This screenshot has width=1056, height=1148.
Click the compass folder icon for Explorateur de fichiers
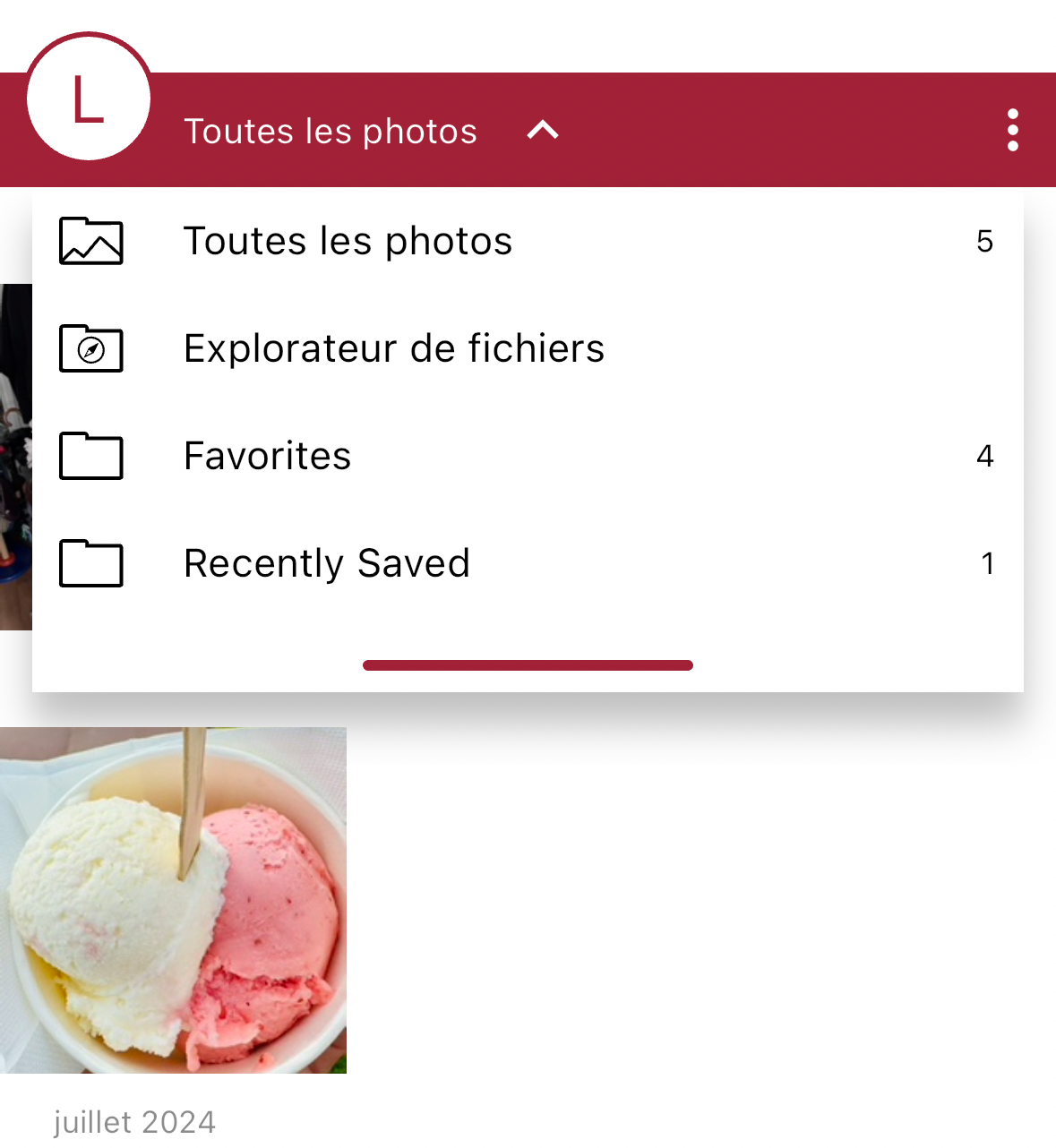tap(90, 349)
